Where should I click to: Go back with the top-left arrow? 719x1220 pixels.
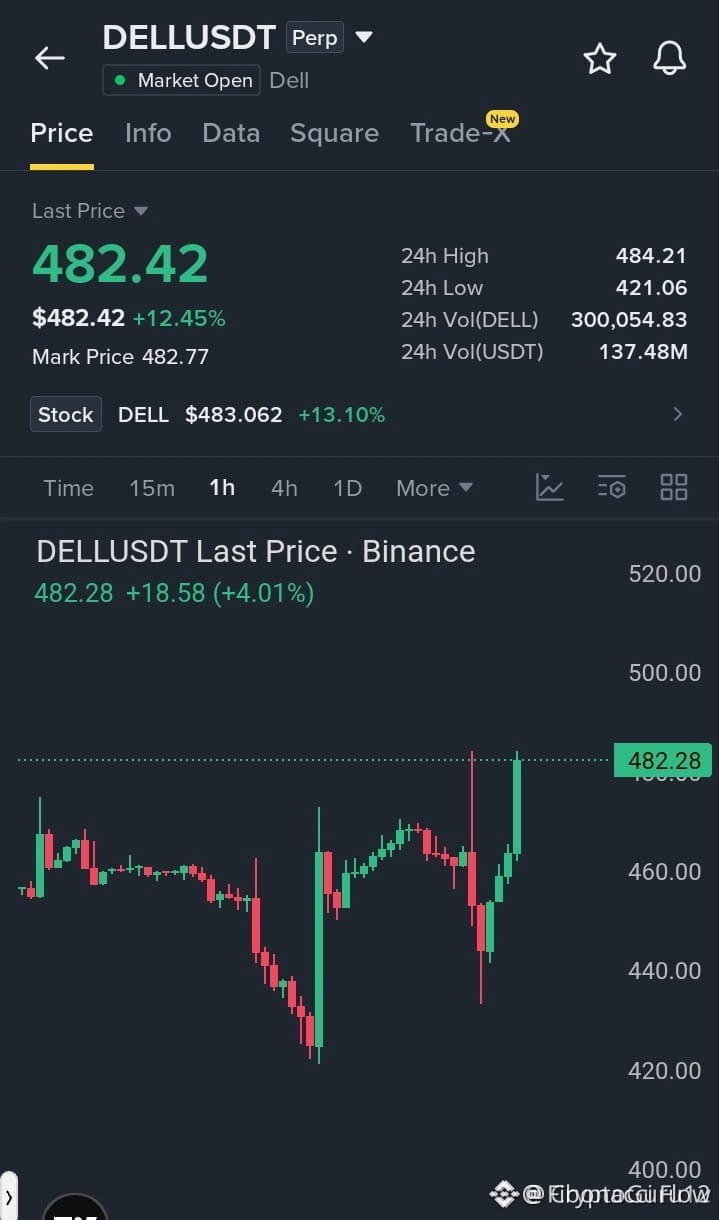50,58
